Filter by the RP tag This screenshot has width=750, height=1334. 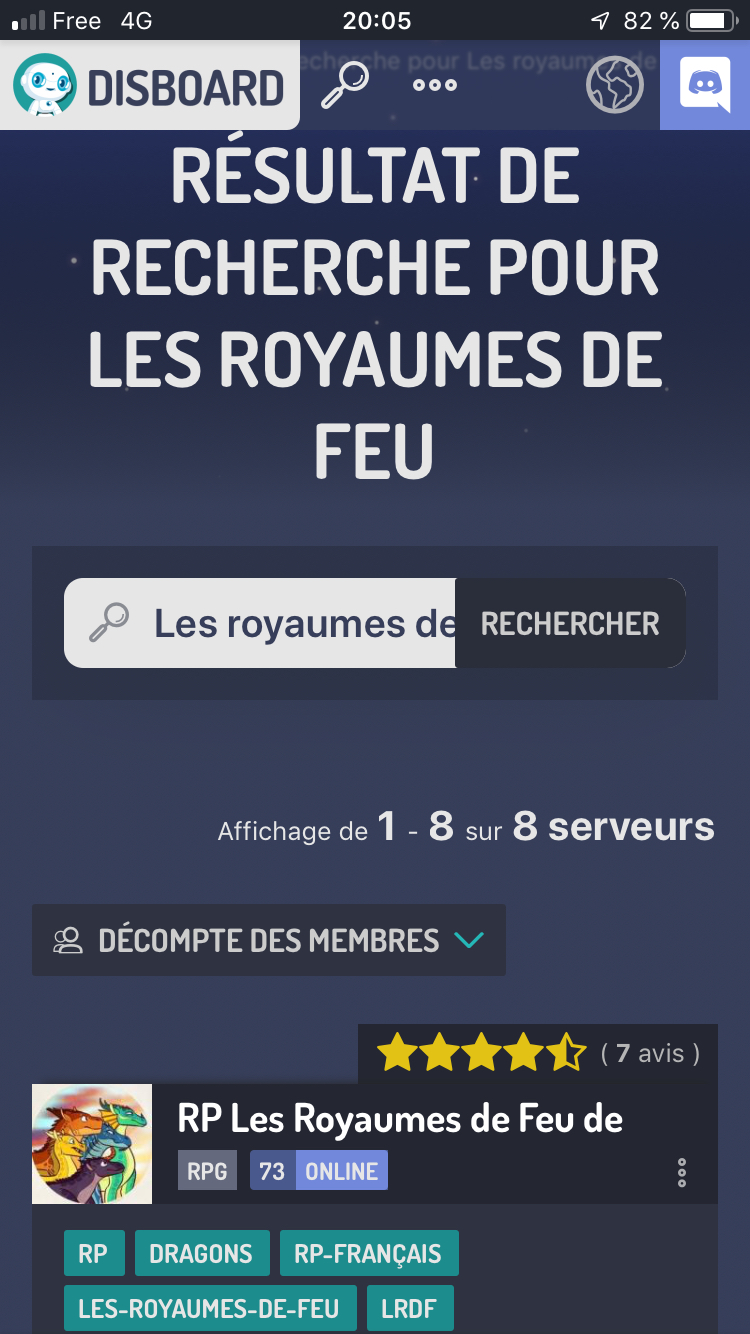click(93, 1253)
